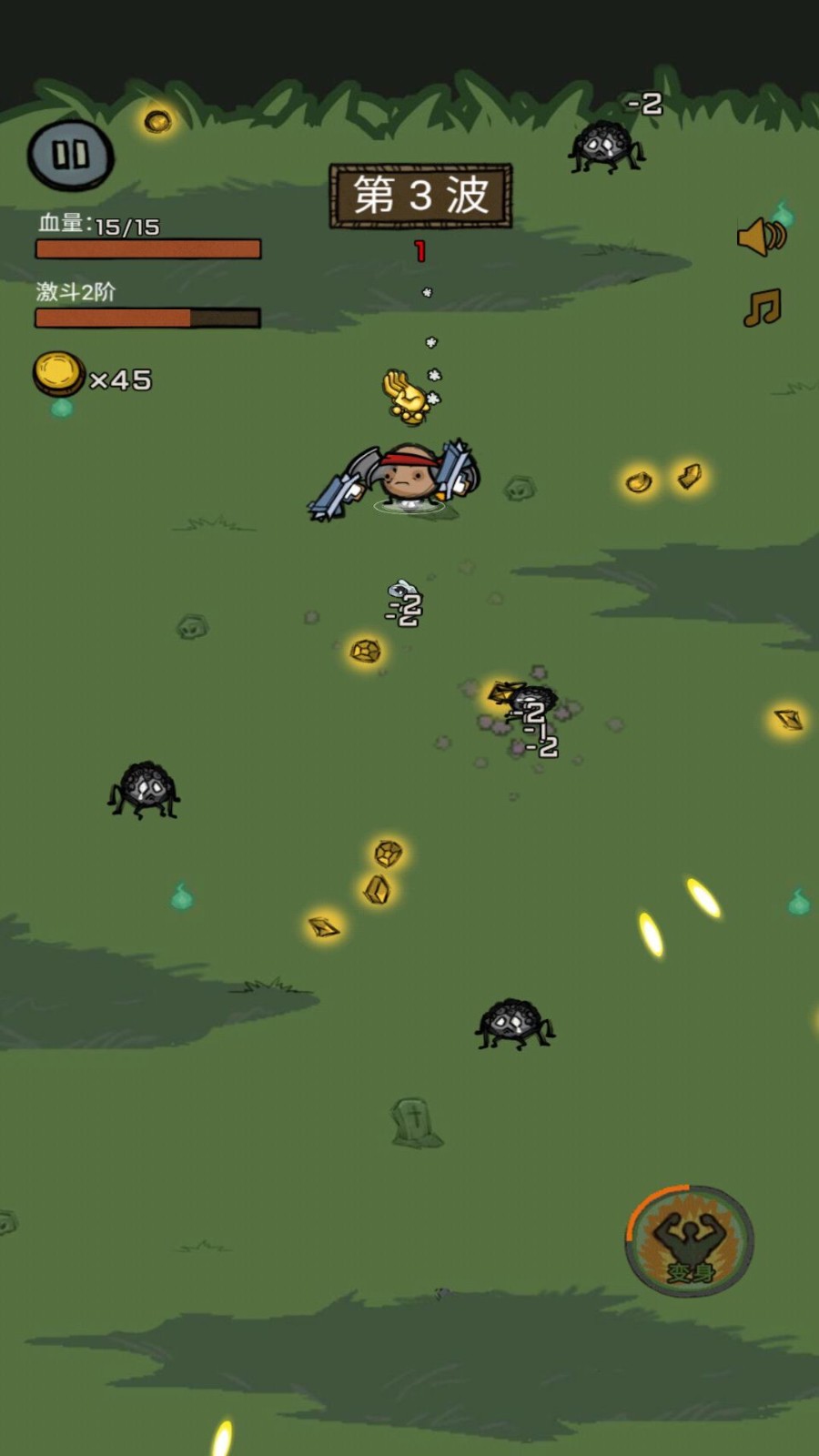Activate the 变身 transform skill
819x1456 pixels.
(689, 1240)
